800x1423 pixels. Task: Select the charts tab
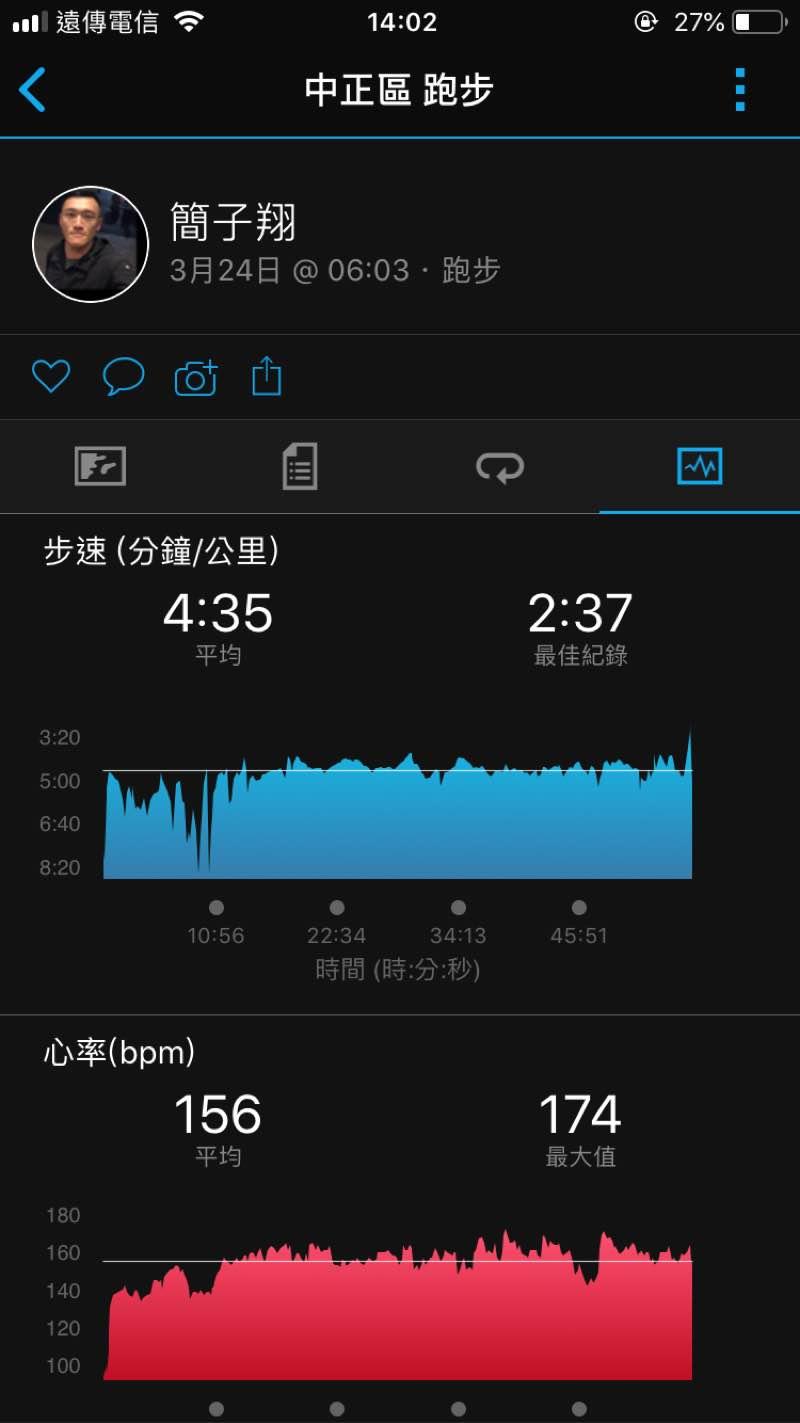point(699,466)
